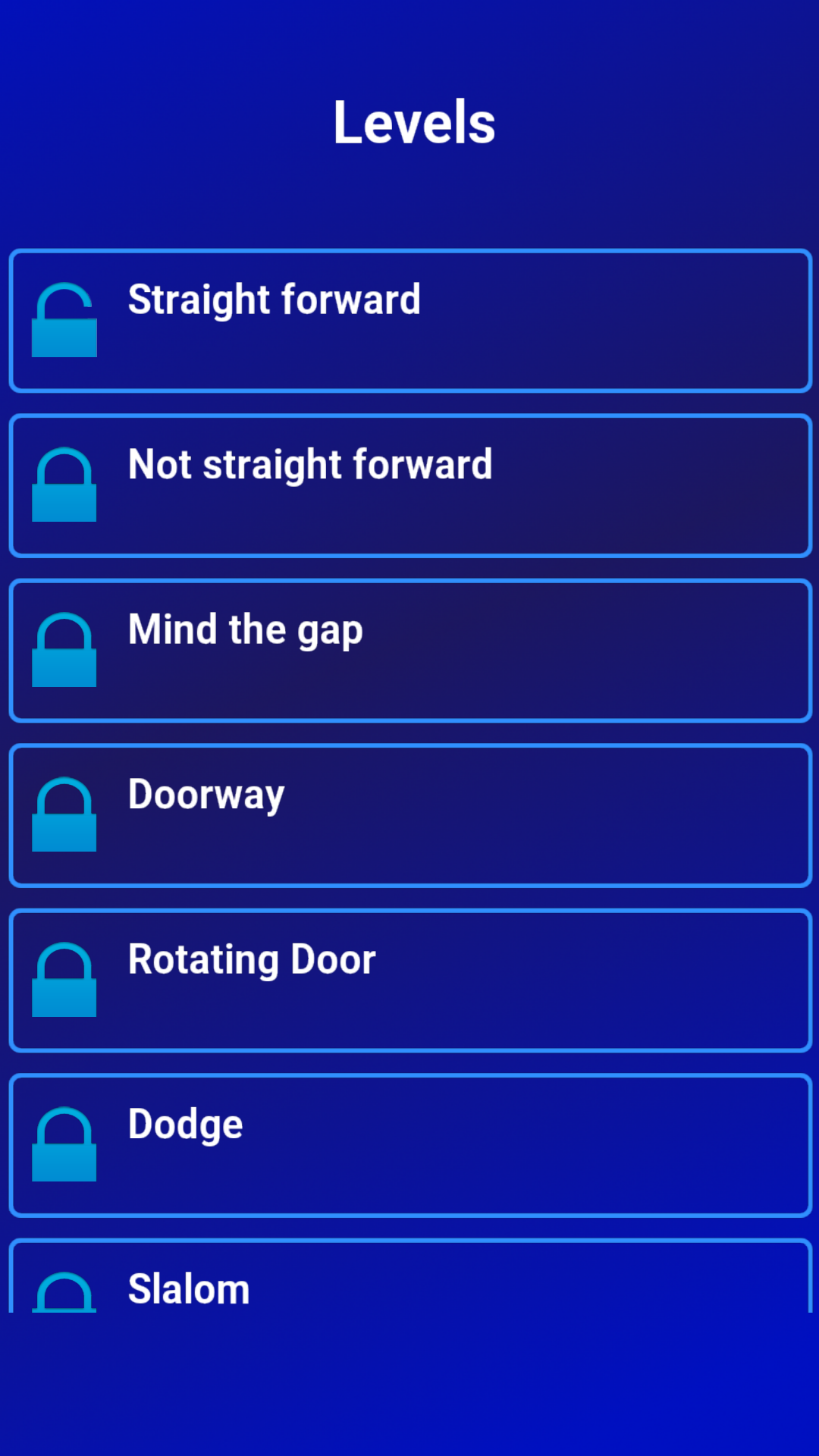819x1456 pixels.
Task: Tap the locked Rotating Door entry to unlock
Action: [x=409, y=979]
